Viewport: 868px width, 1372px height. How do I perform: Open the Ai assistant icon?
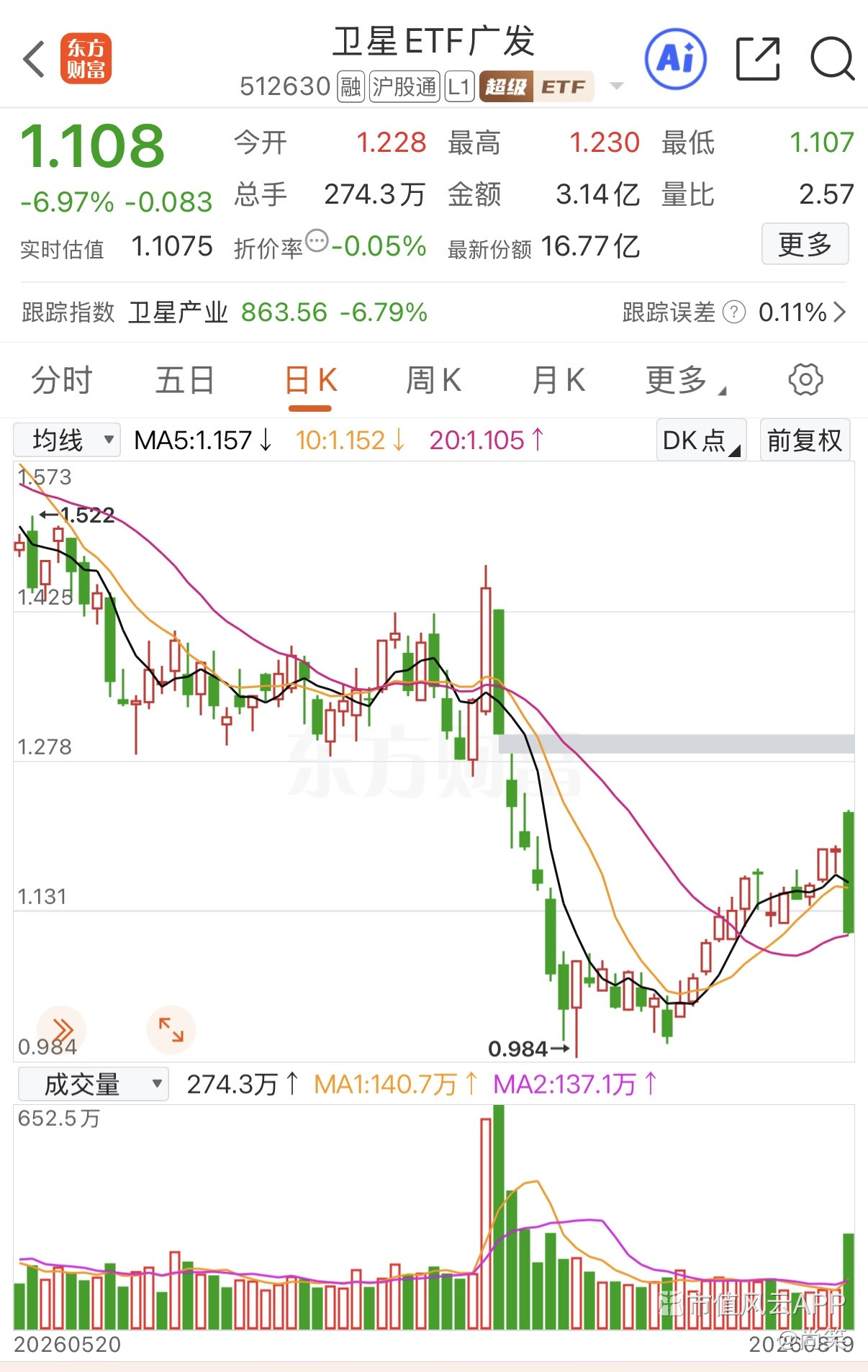coord(675,59)
